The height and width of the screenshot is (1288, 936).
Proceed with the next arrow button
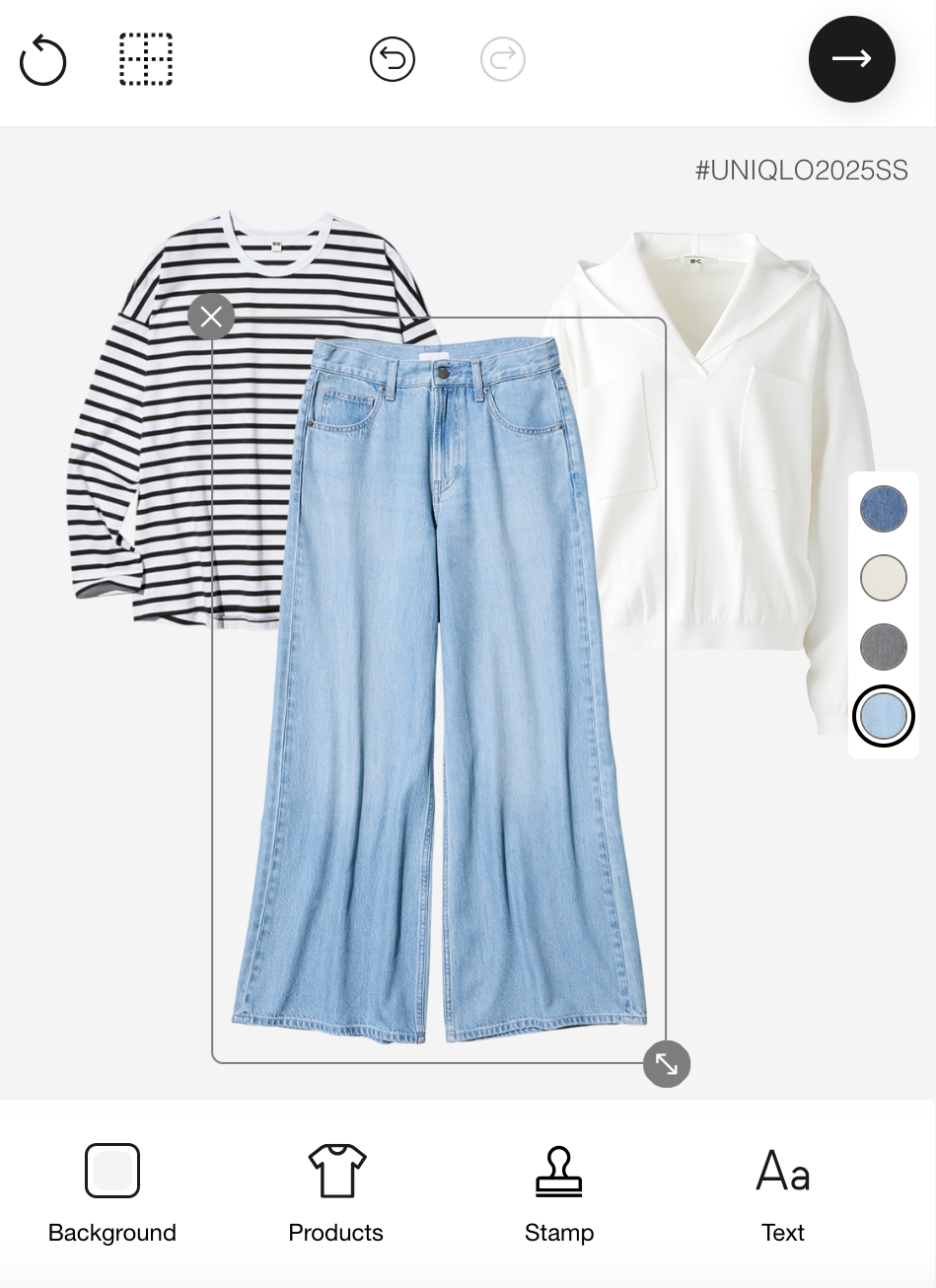[x=851, y=59]
